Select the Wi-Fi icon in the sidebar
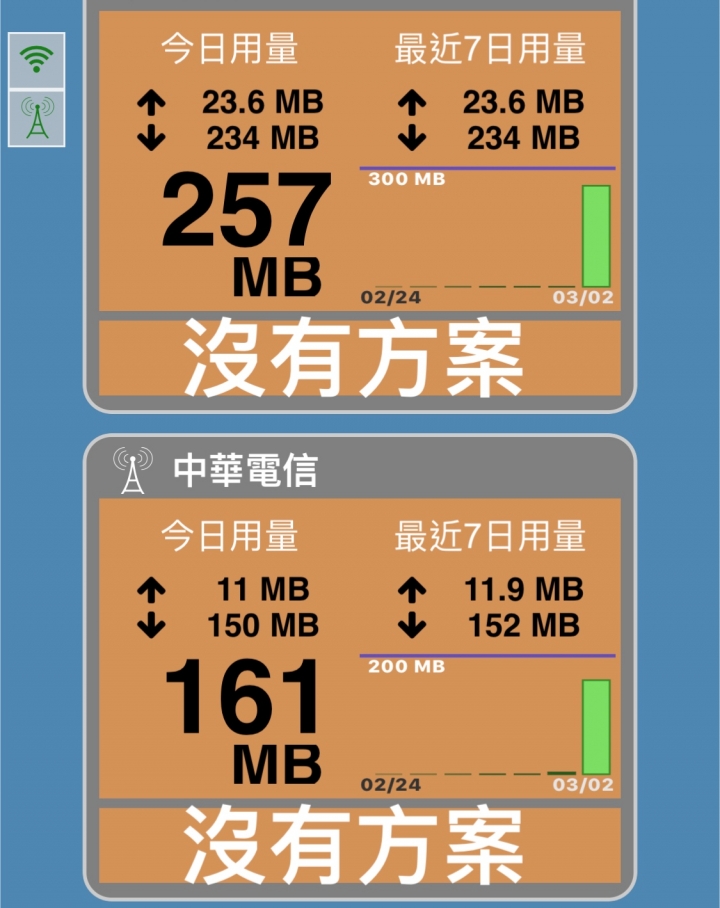 (35, 60)
